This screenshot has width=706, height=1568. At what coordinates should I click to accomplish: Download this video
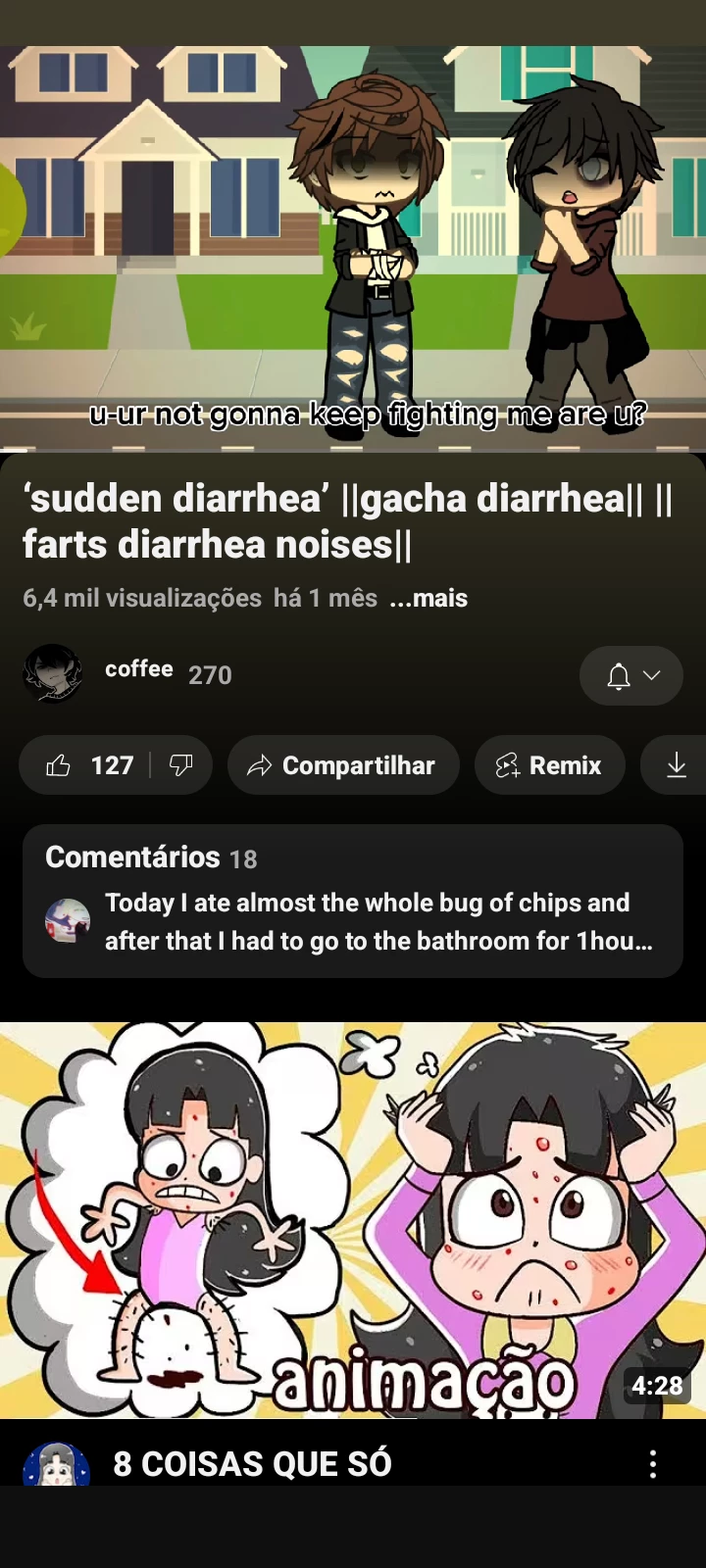pyautogui.click(x=676, y=765)
